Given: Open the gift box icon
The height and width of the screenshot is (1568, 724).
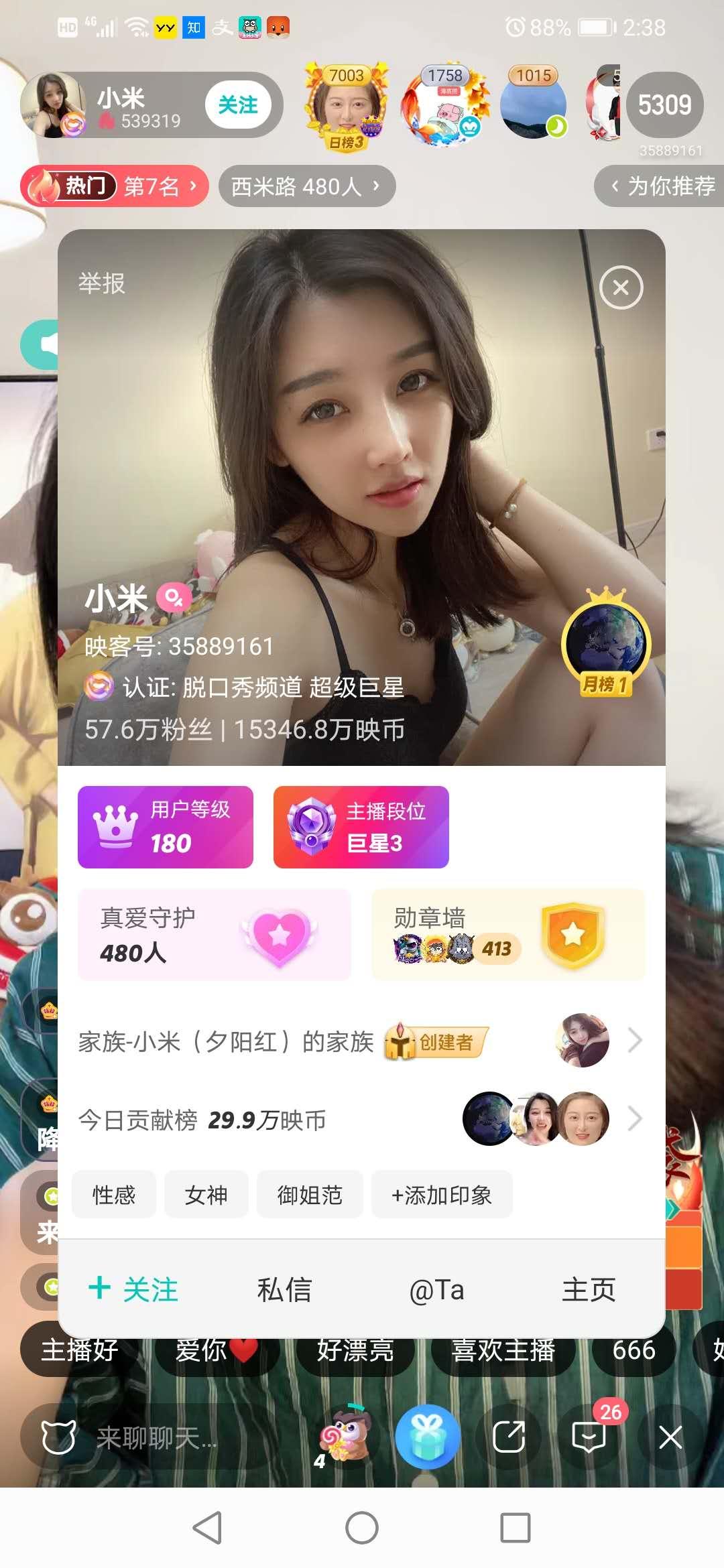Looking at the screenshot, I should click(428, 1437).
